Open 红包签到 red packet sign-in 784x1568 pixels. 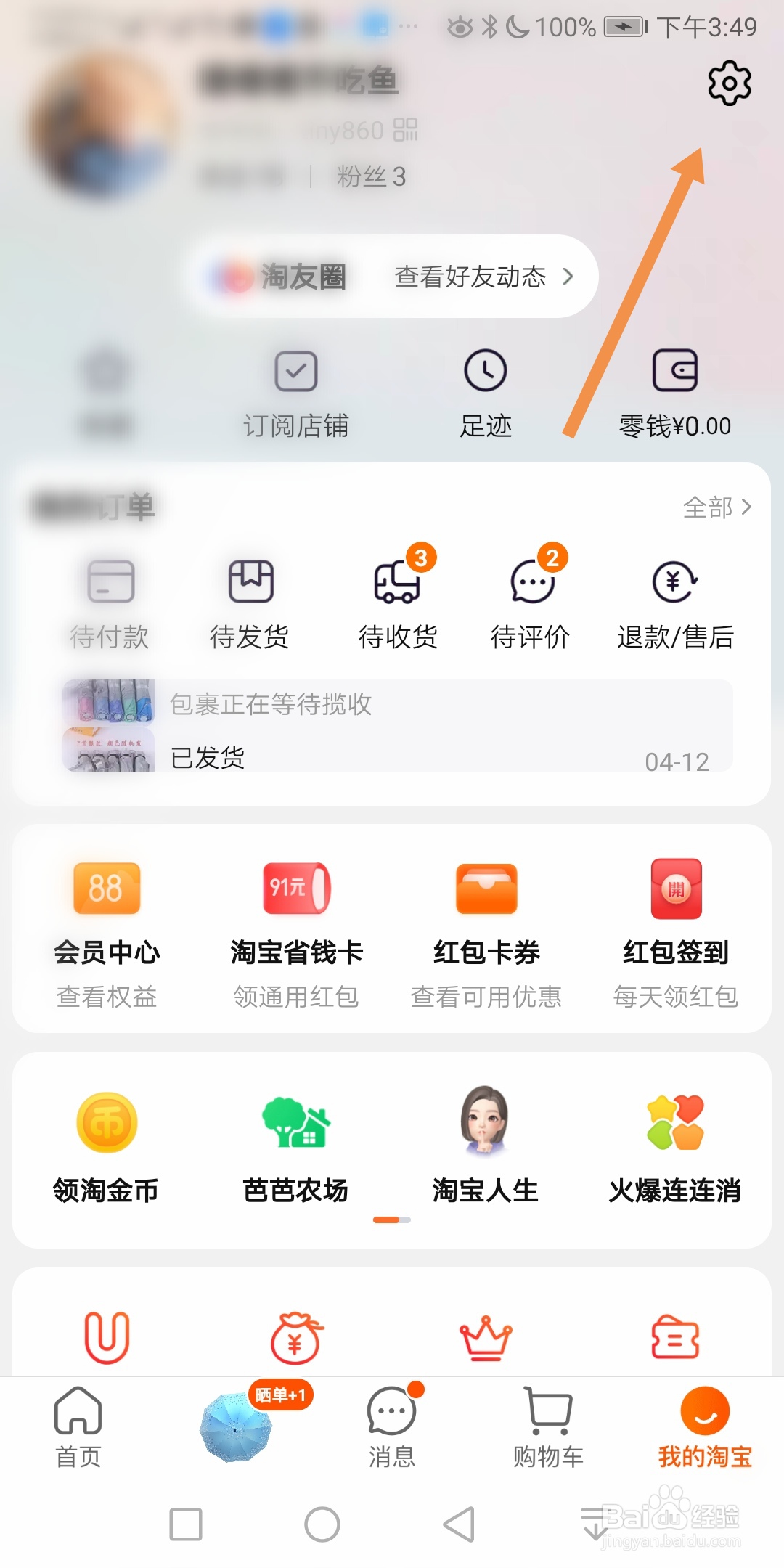click(x=675, y=917)
